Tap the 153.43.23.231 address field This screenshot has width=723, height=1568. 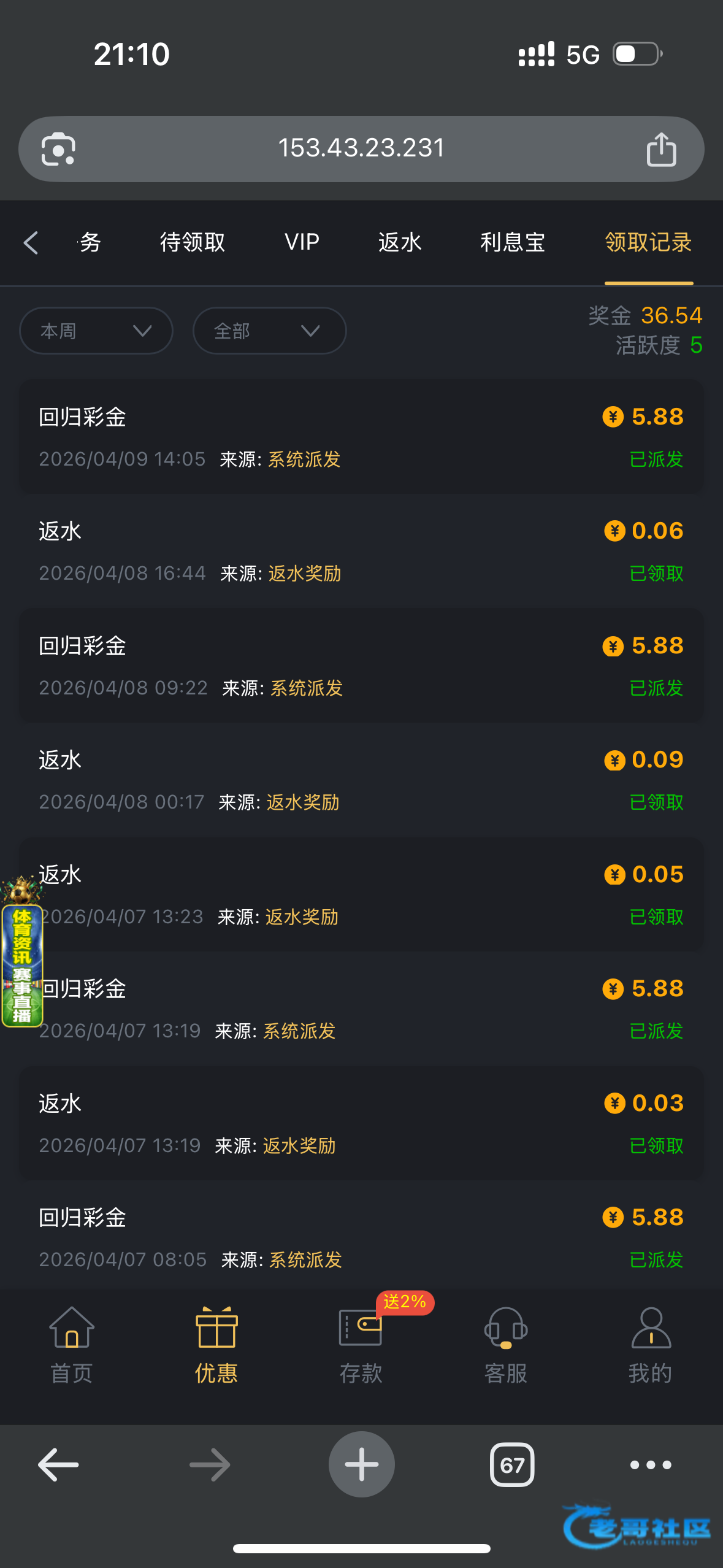[361, 148]
